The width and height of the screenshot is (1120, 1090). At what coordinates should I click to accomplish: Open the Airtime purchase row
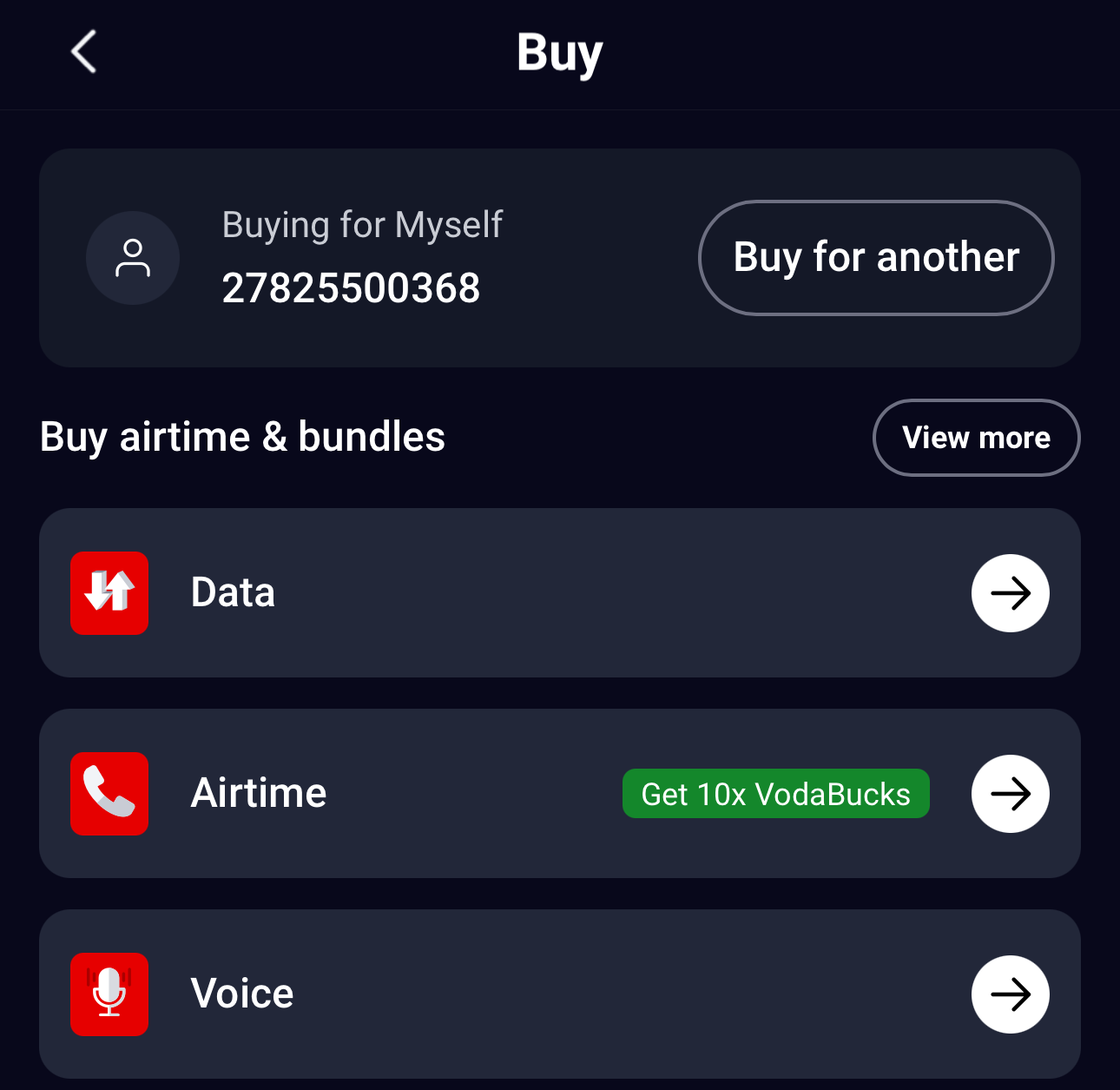click(x=559, y=794)
